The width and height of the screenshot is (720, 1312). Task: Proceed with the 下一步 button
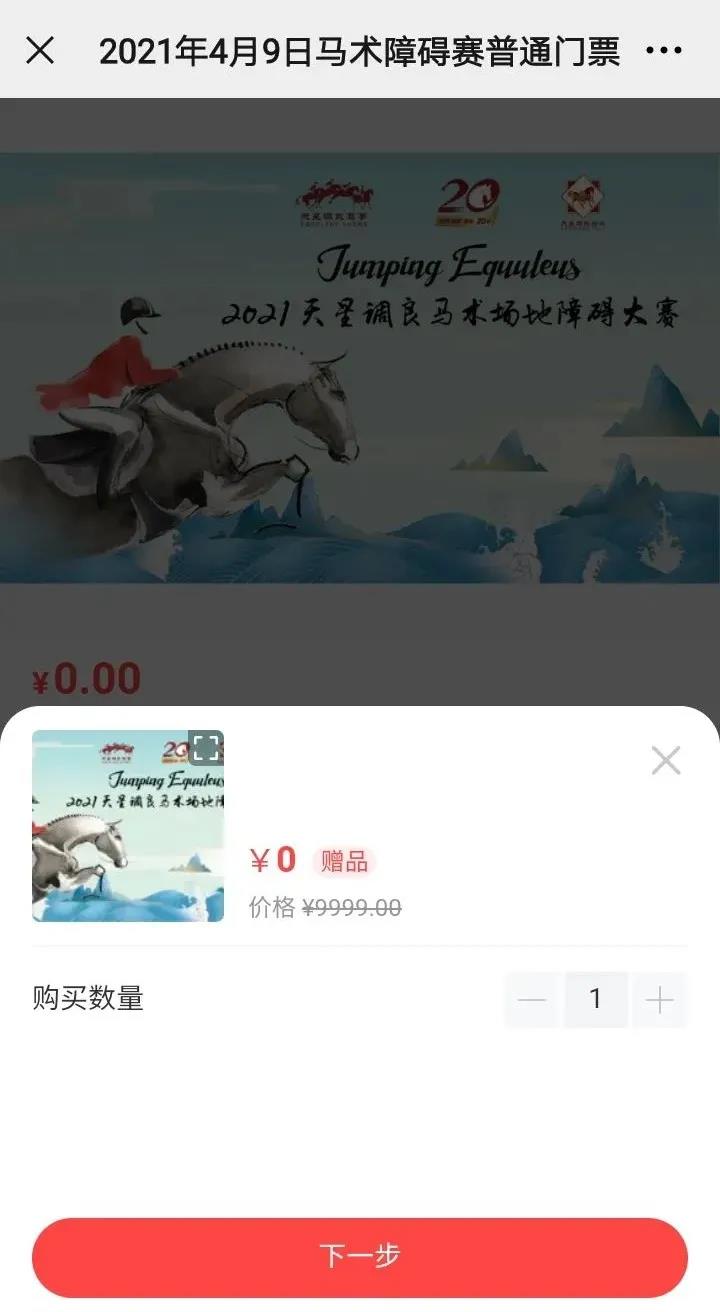[x=360, y=1257]
